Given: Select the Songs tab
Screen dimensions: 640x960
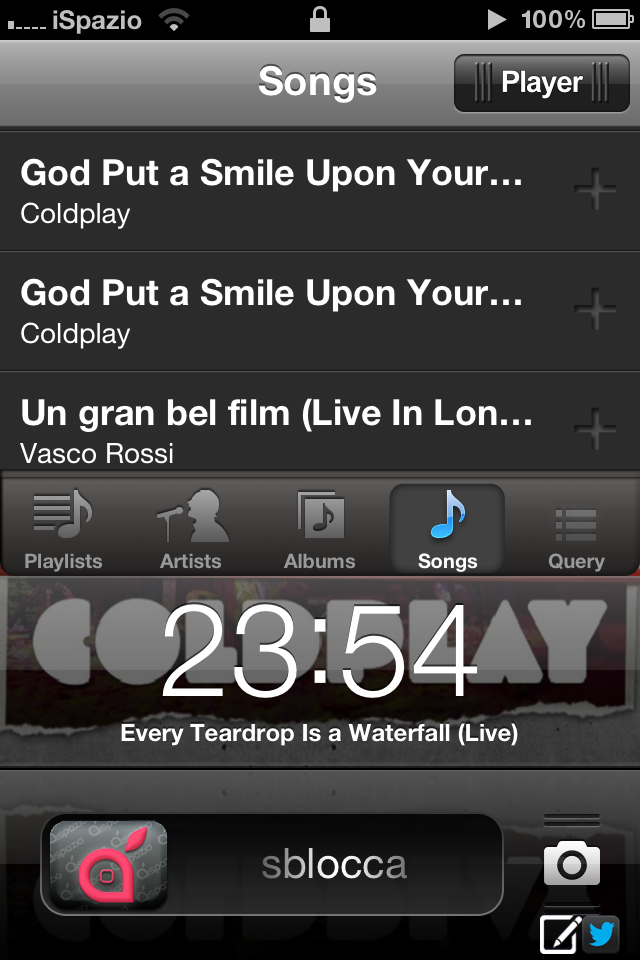Looking at the screenshot, I should tap(447, 531).
